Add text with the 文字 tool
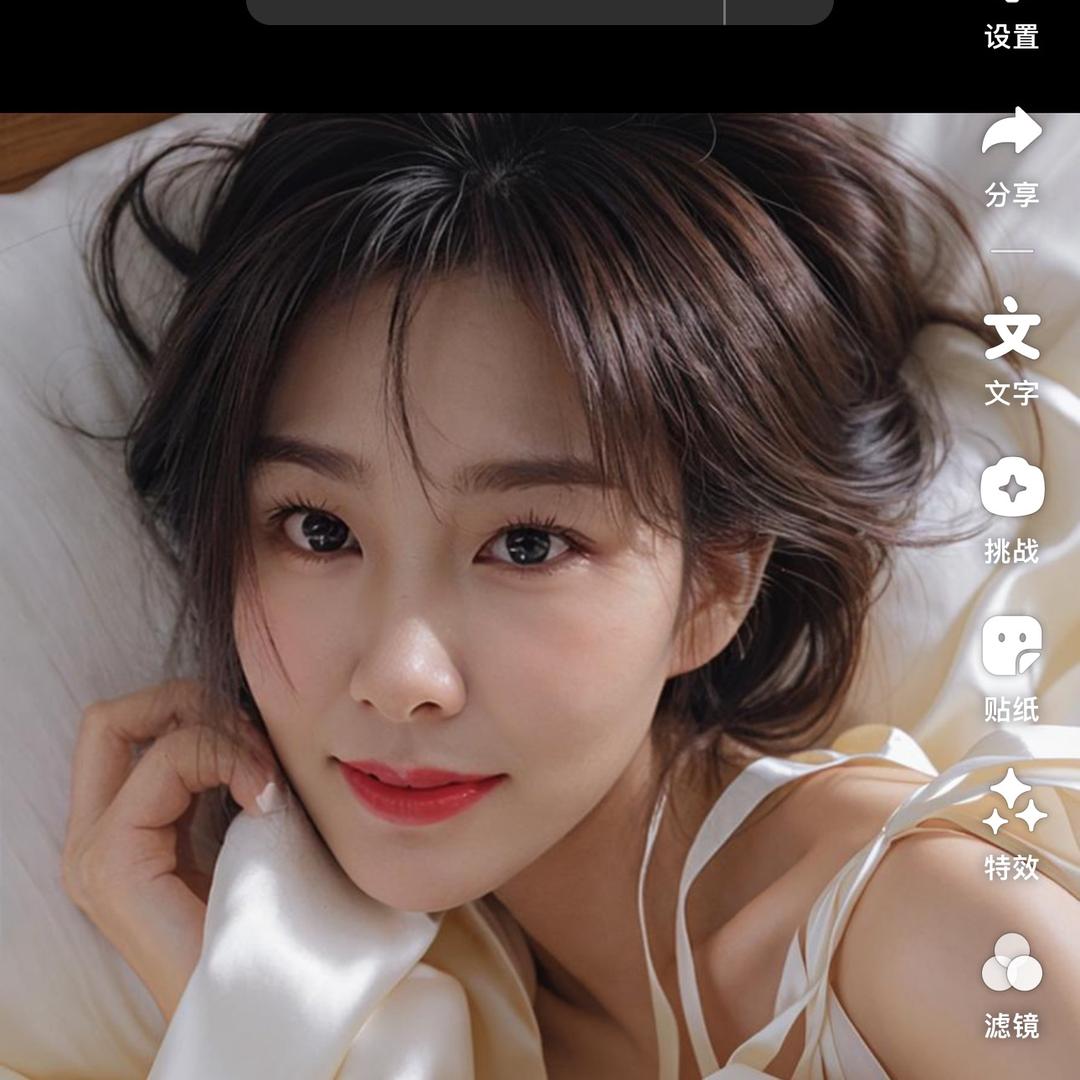This screenshot has height=1080, width=1080. [x=1011, y=350]
